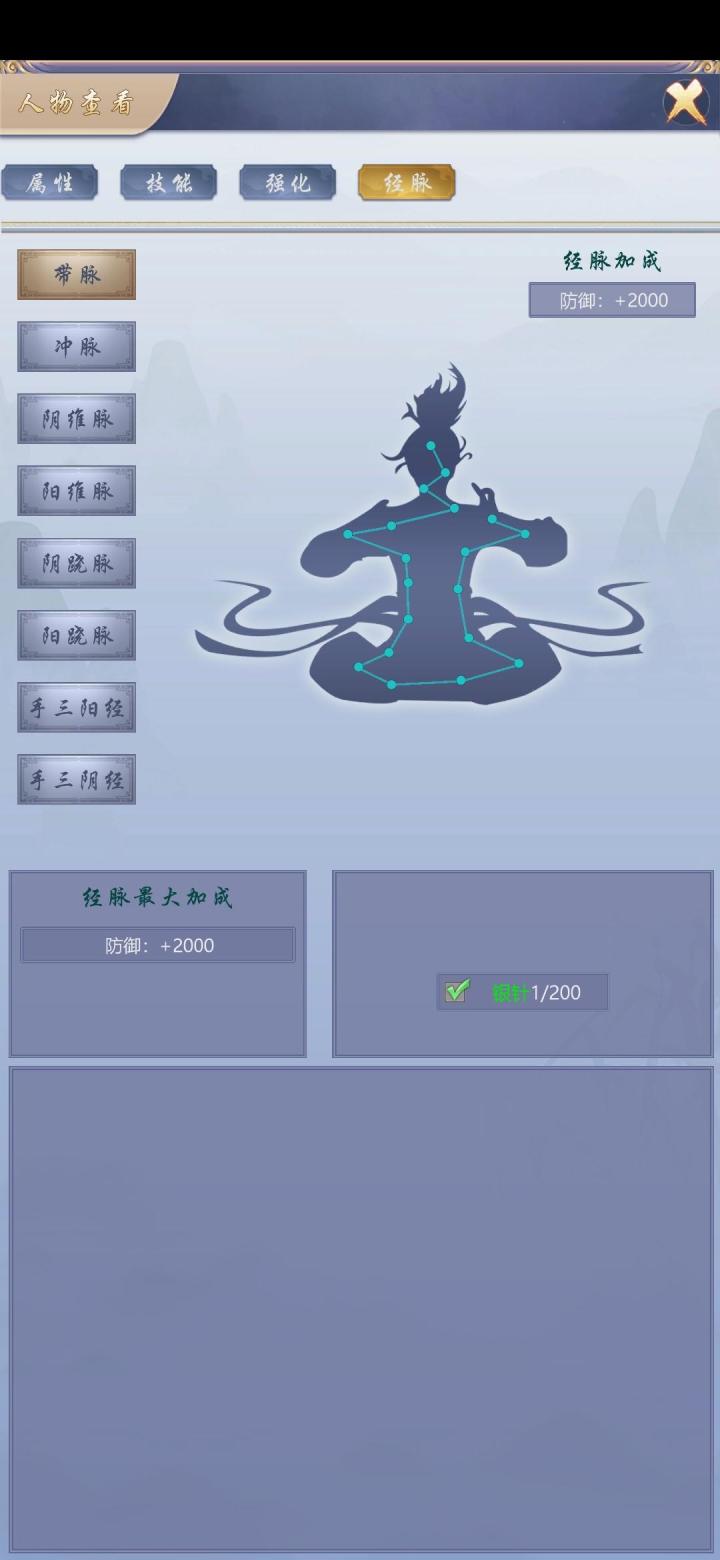720x1560 pixels.
Task: Choose the 冲脉 meridian
Action: point(76,347)
